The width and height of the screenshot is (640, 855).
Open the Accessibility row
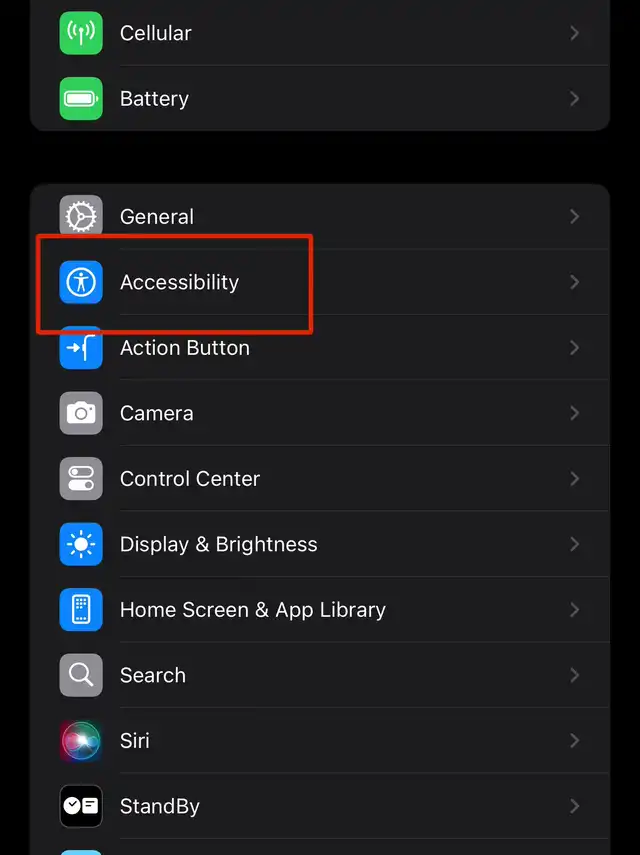pyautogui.click(x=320, y=282)
